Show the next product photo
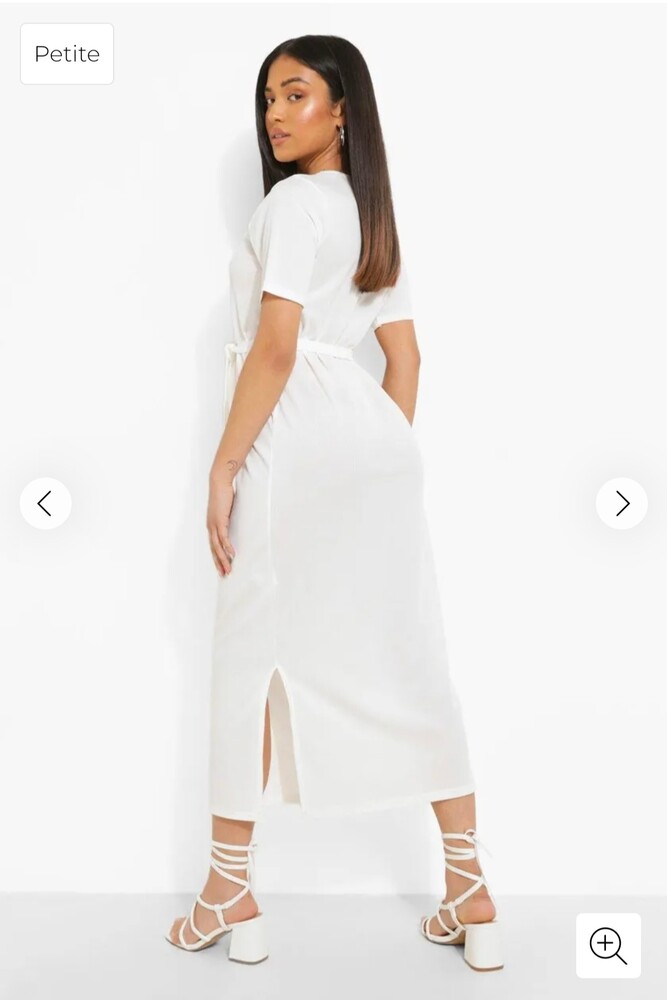The image size is (667, 1000). [x=621, y=503]
